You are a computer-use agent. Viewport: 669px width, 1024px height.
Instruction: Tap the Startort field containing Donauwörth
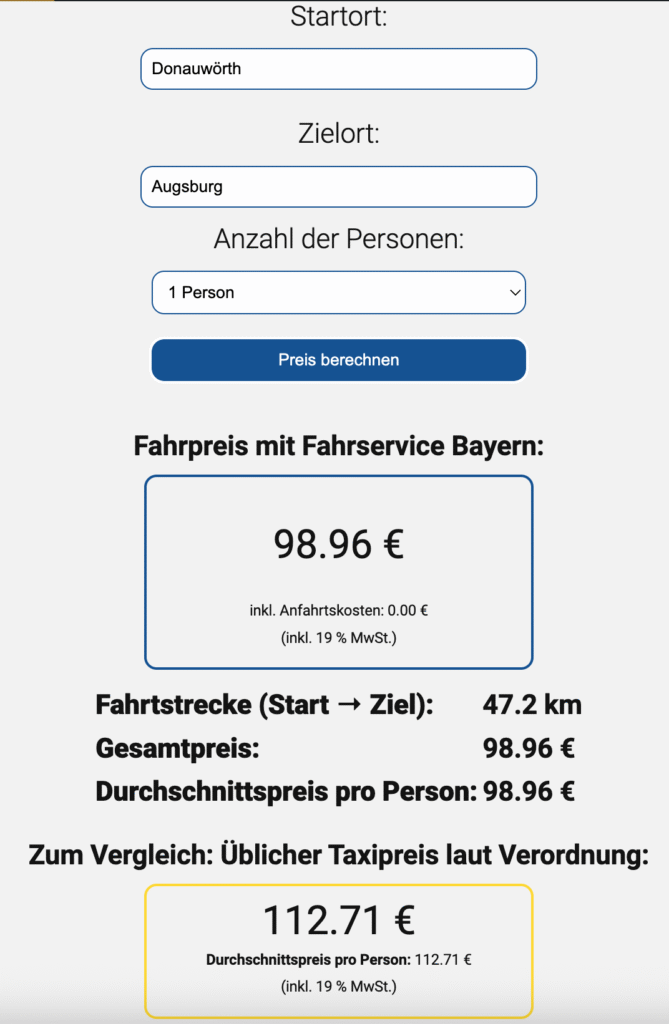(338, 69)
